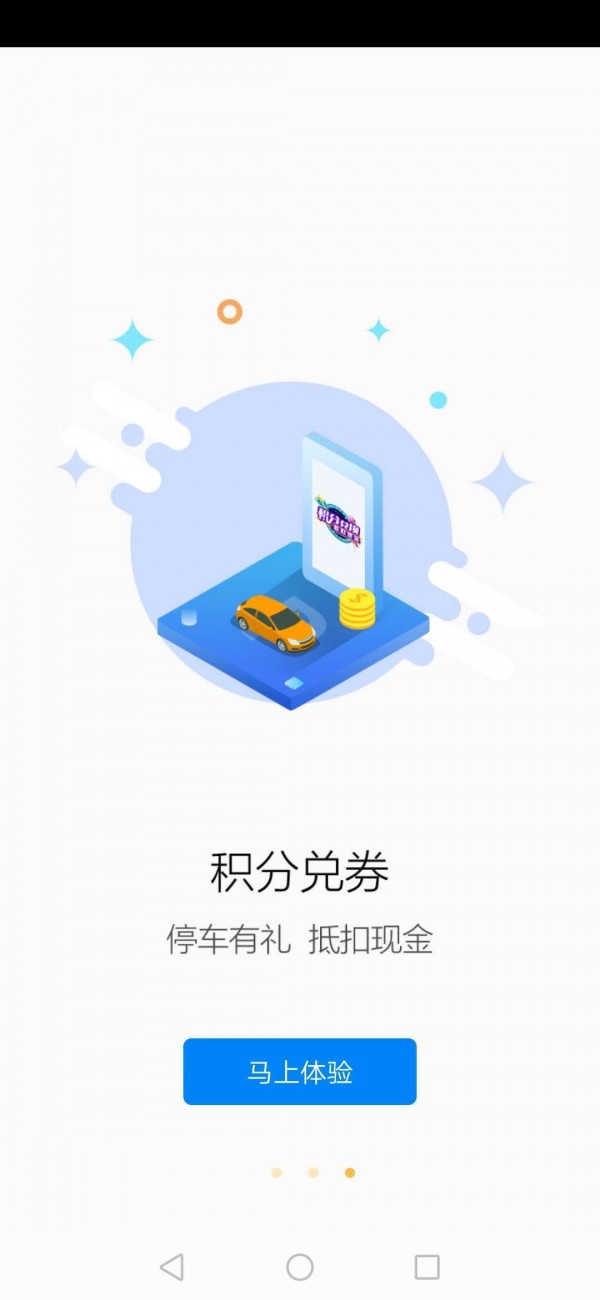
Task: Tap the 马上体验 button
Action: [x=299, y=1072]
